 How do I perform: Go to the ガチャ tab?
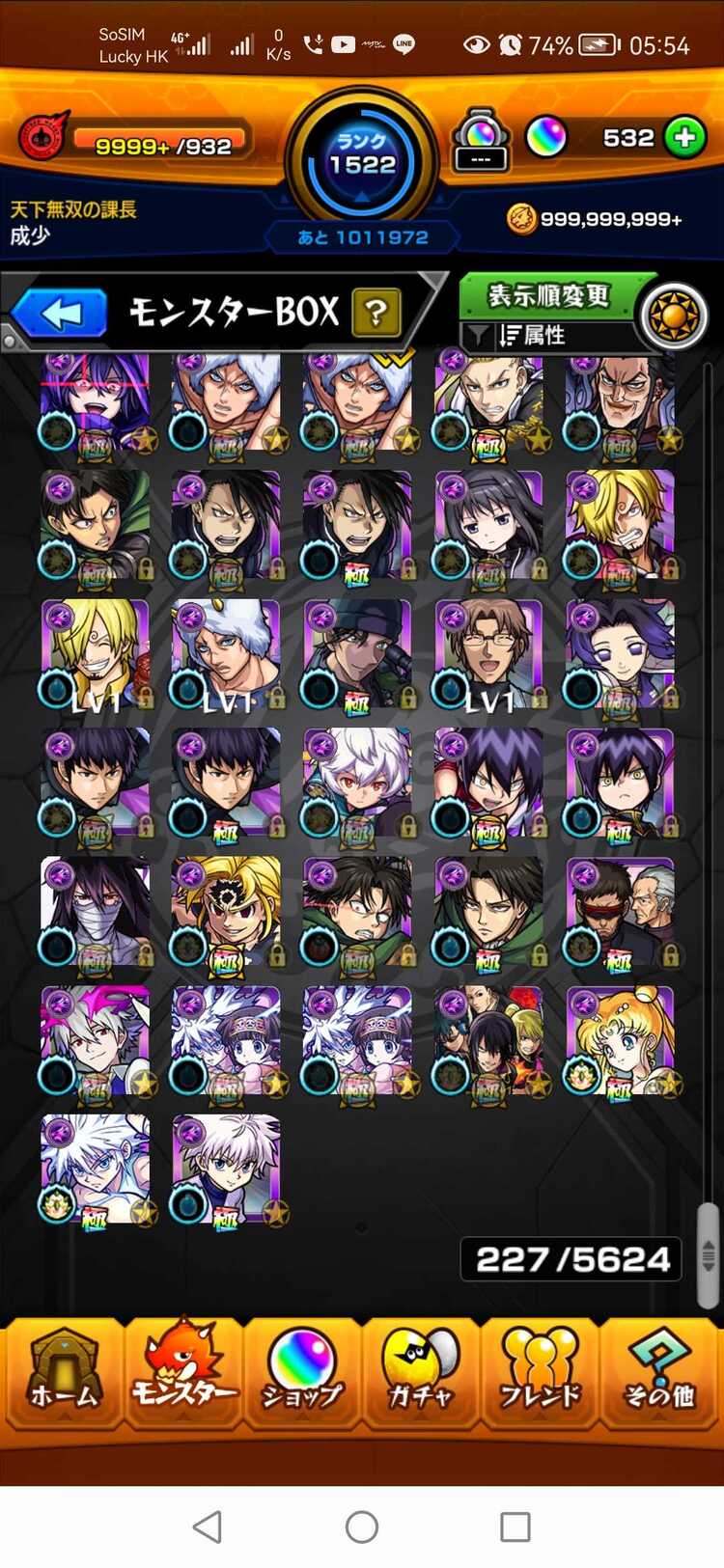pyautogui.click(x=421, y=1373)
